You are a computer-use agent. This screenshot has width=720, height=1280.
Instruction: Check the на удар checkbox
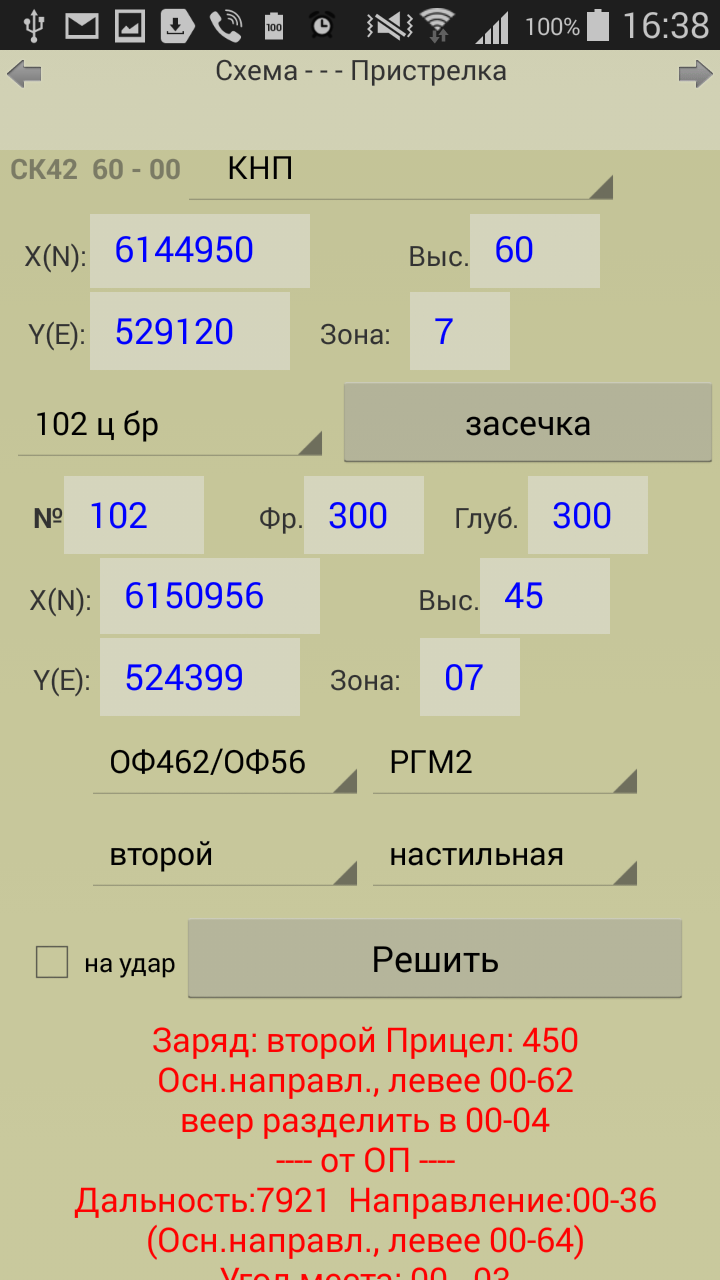52,962
